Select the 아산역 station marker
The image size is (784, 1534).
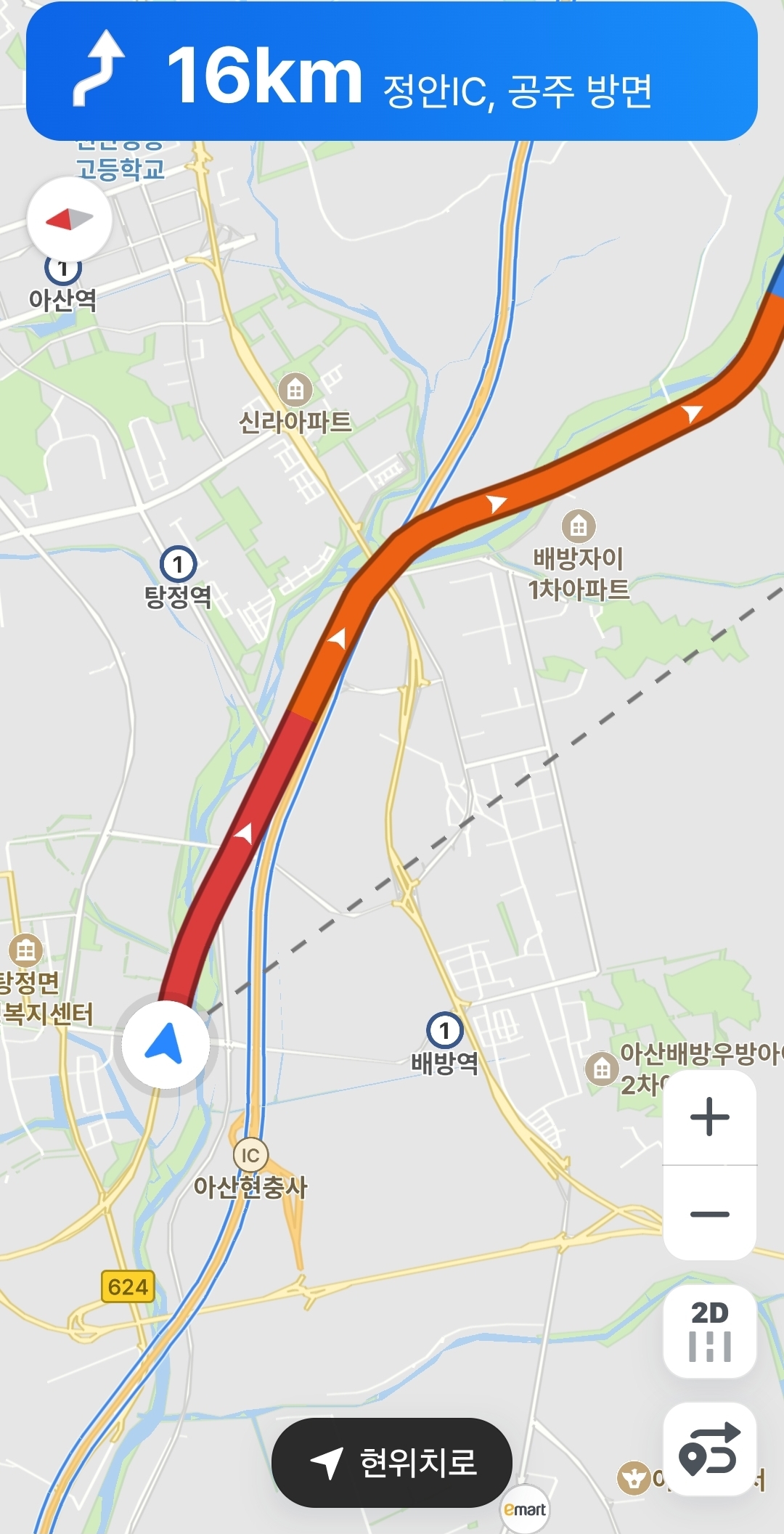click(x=63, y=270)
